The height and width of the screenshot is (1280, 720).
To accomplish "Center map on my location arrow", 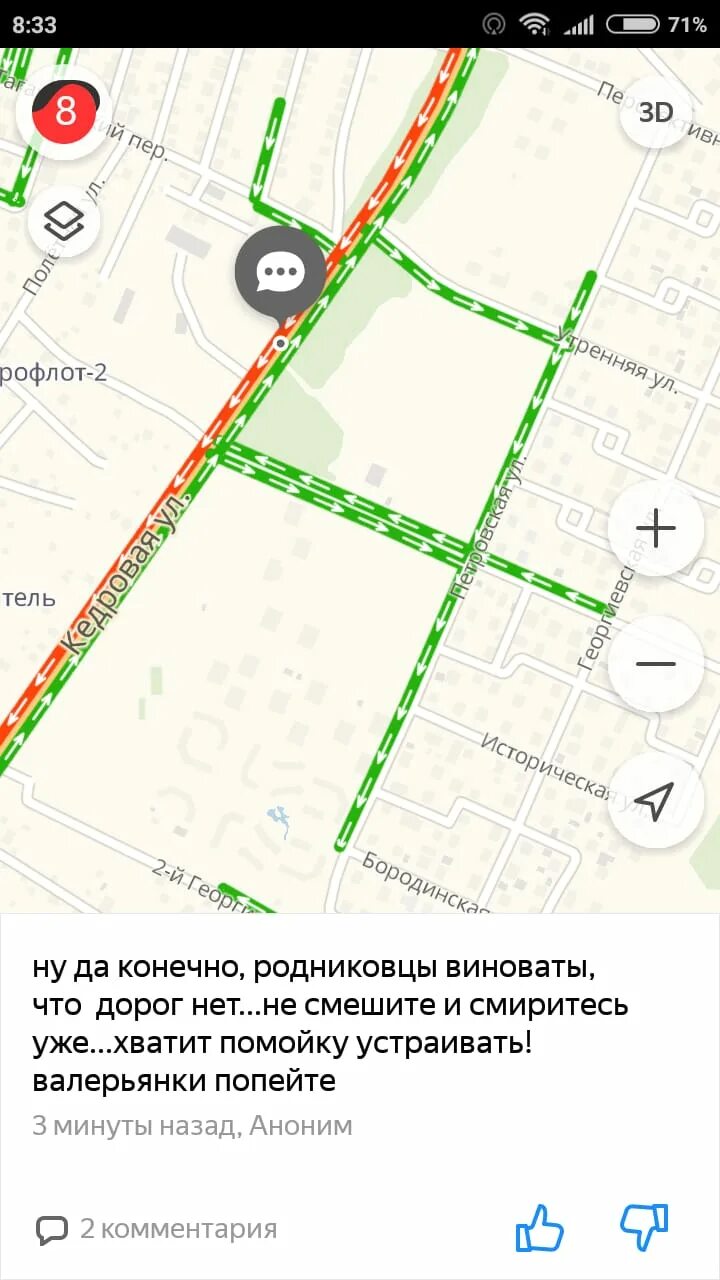I will coord(656,800).
